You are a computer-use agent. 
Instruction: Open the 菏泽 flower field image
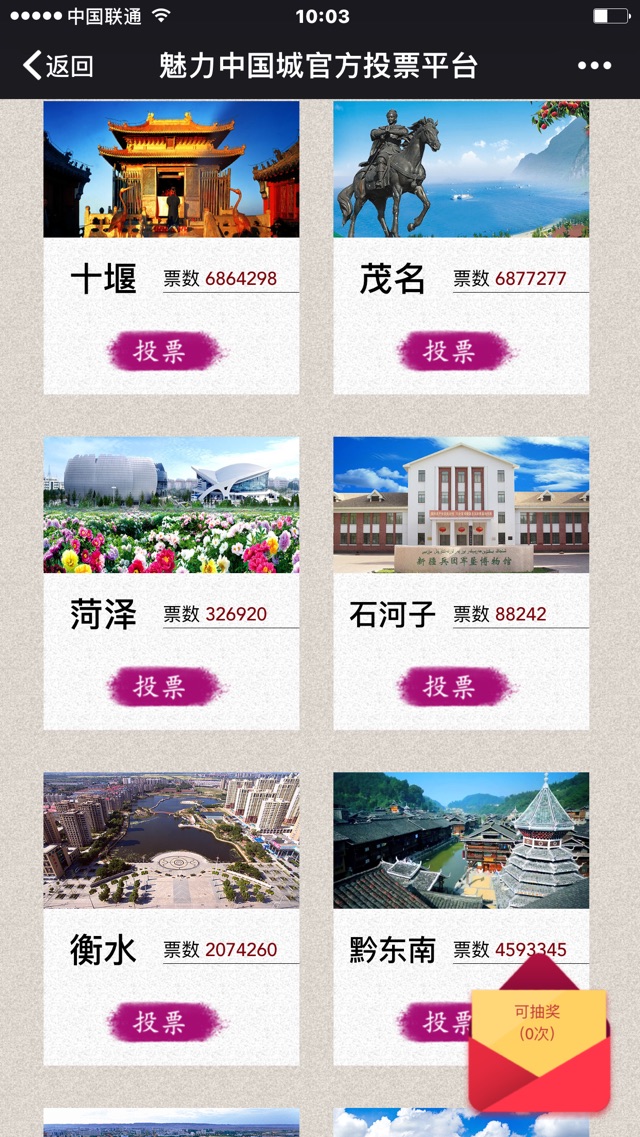tap(171, 505)
